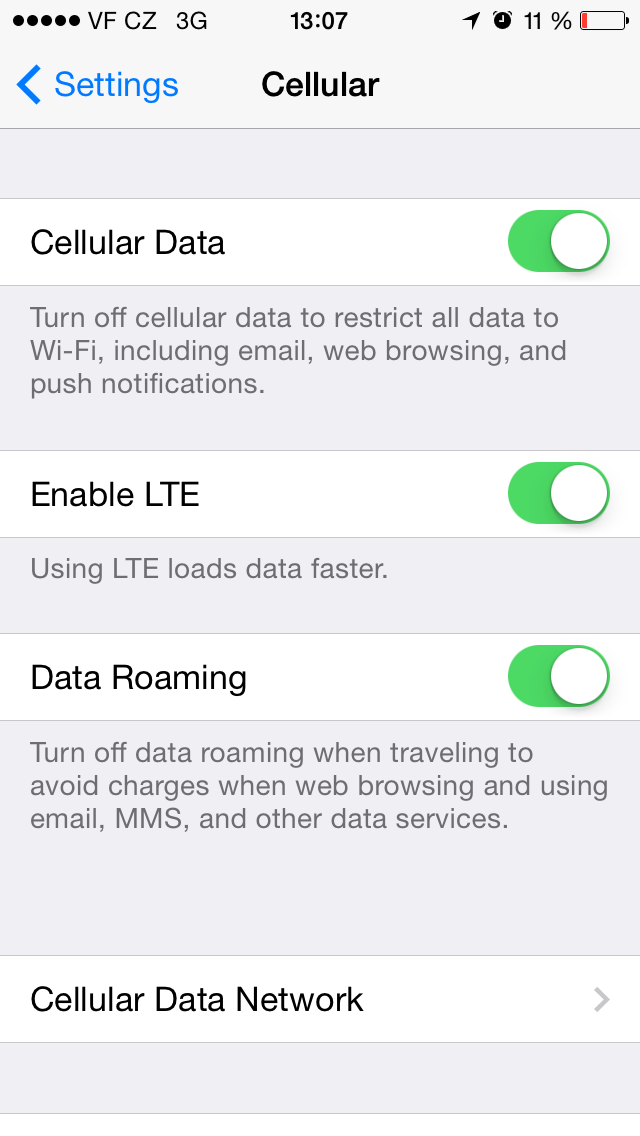Go back to Settings

coord(97,85)
